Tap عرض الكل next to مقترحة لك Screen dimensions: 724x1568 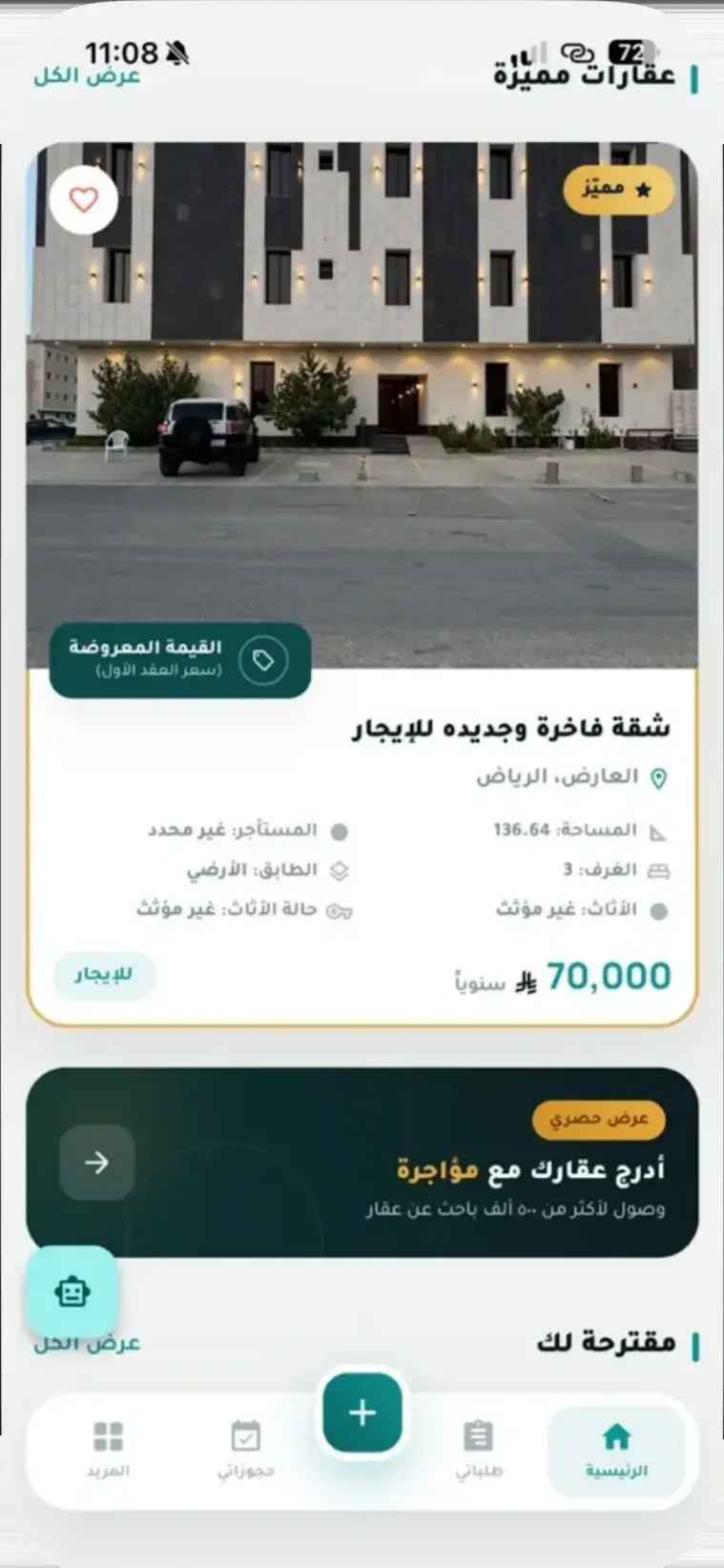[87, 1343]
